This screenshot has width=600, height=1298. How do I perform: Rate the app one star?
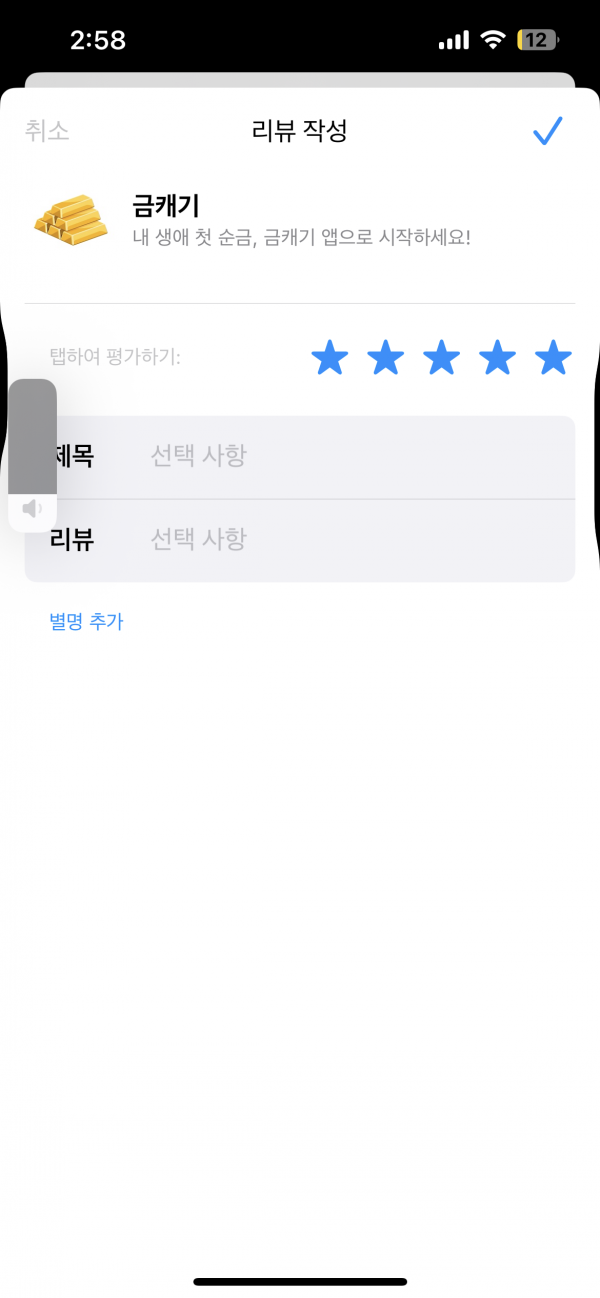[x=330, y=357]
